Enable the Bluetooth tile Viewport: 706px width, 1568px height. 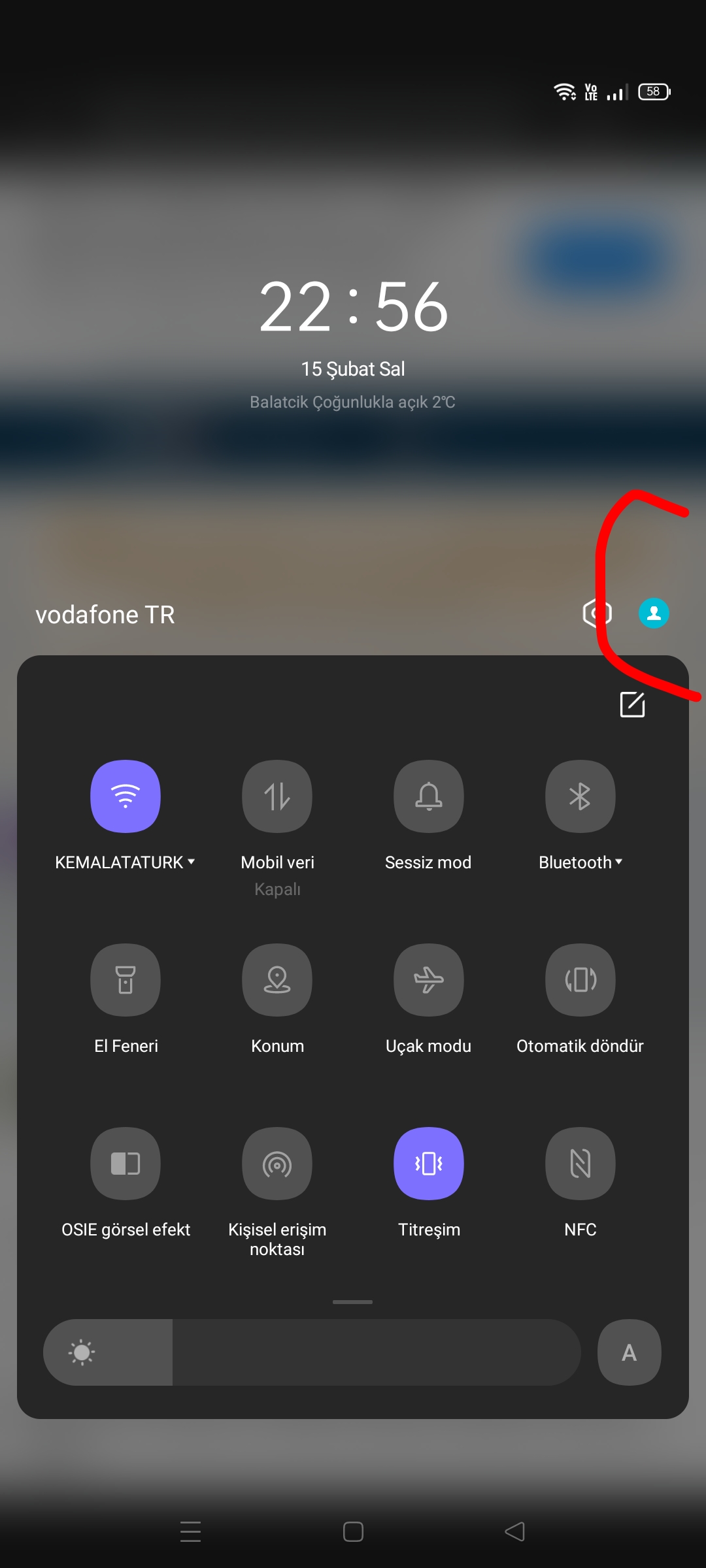[580, 796]
